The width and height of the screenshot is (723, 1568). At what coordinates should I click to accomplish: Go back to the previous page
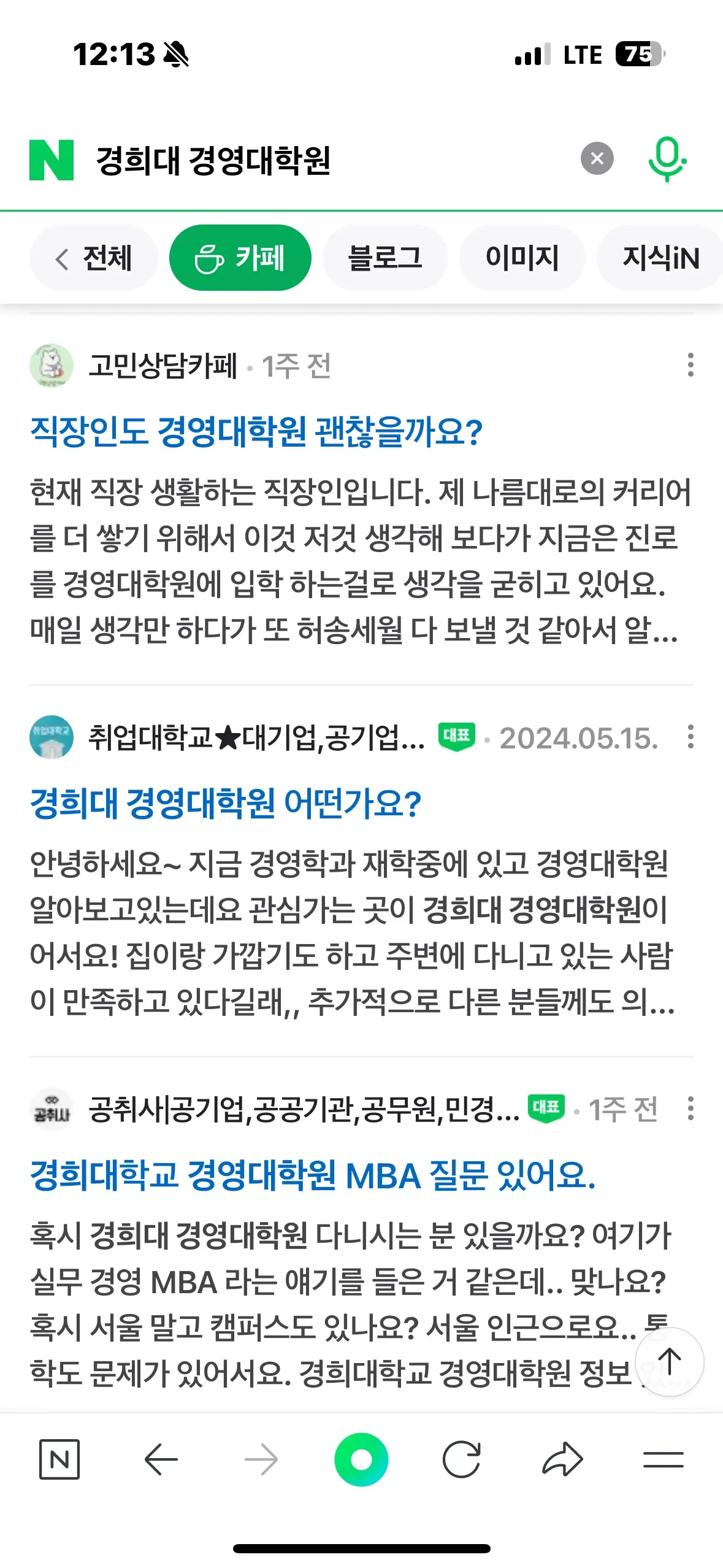161,1459
